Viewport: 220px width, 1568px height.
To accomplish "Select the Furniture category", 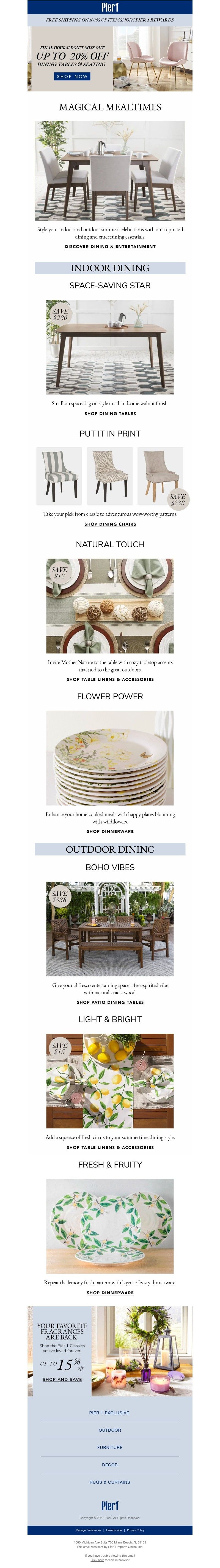I will tap(109, 1447).
